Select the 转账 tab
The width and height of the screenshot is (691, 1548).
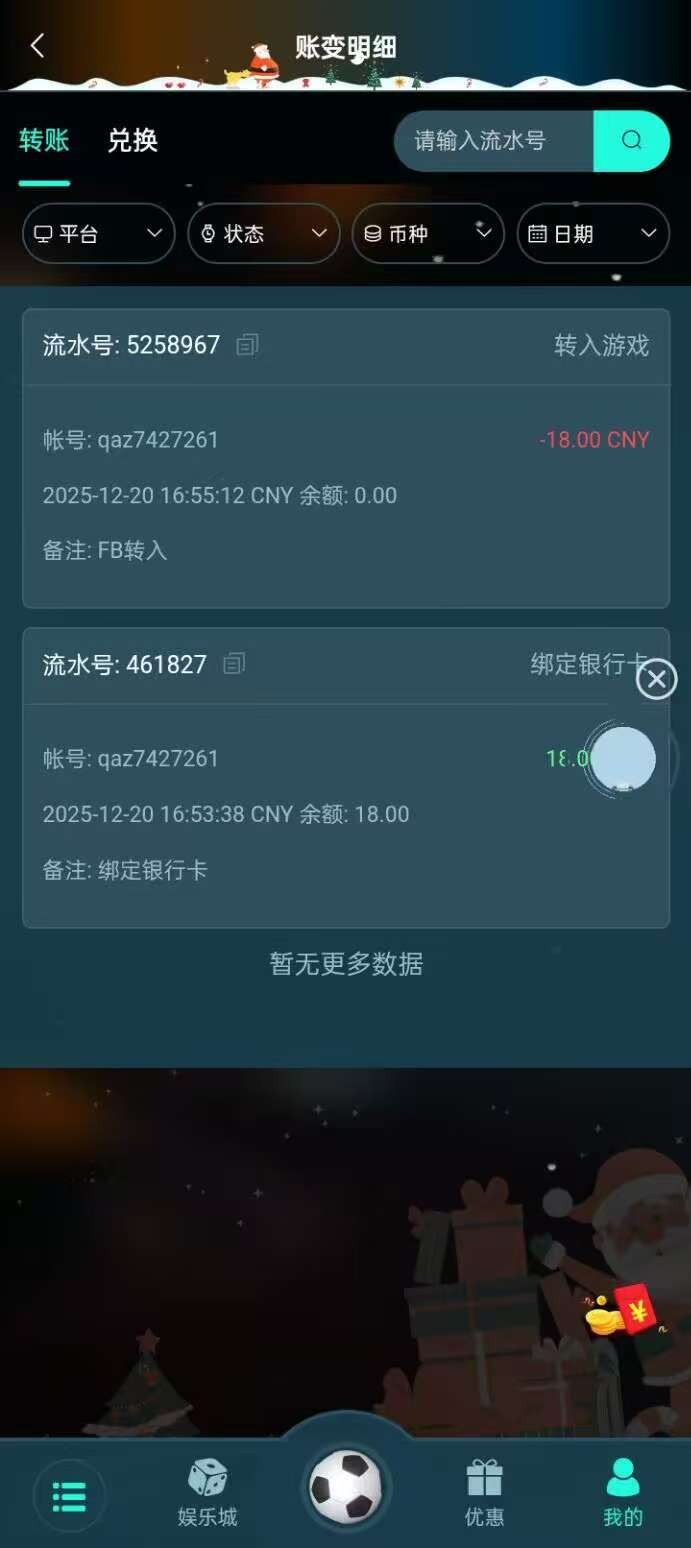tap(44, 141)
